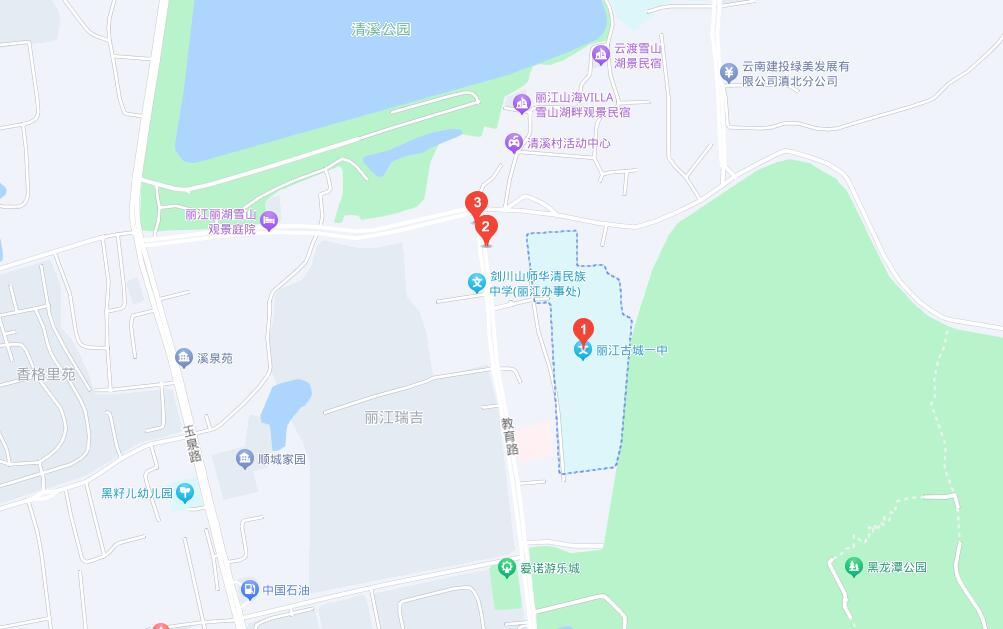
Task: Open 丽江山海VILLA雪山湖畔观景民宿 place marker
Action: click(521, 103)
